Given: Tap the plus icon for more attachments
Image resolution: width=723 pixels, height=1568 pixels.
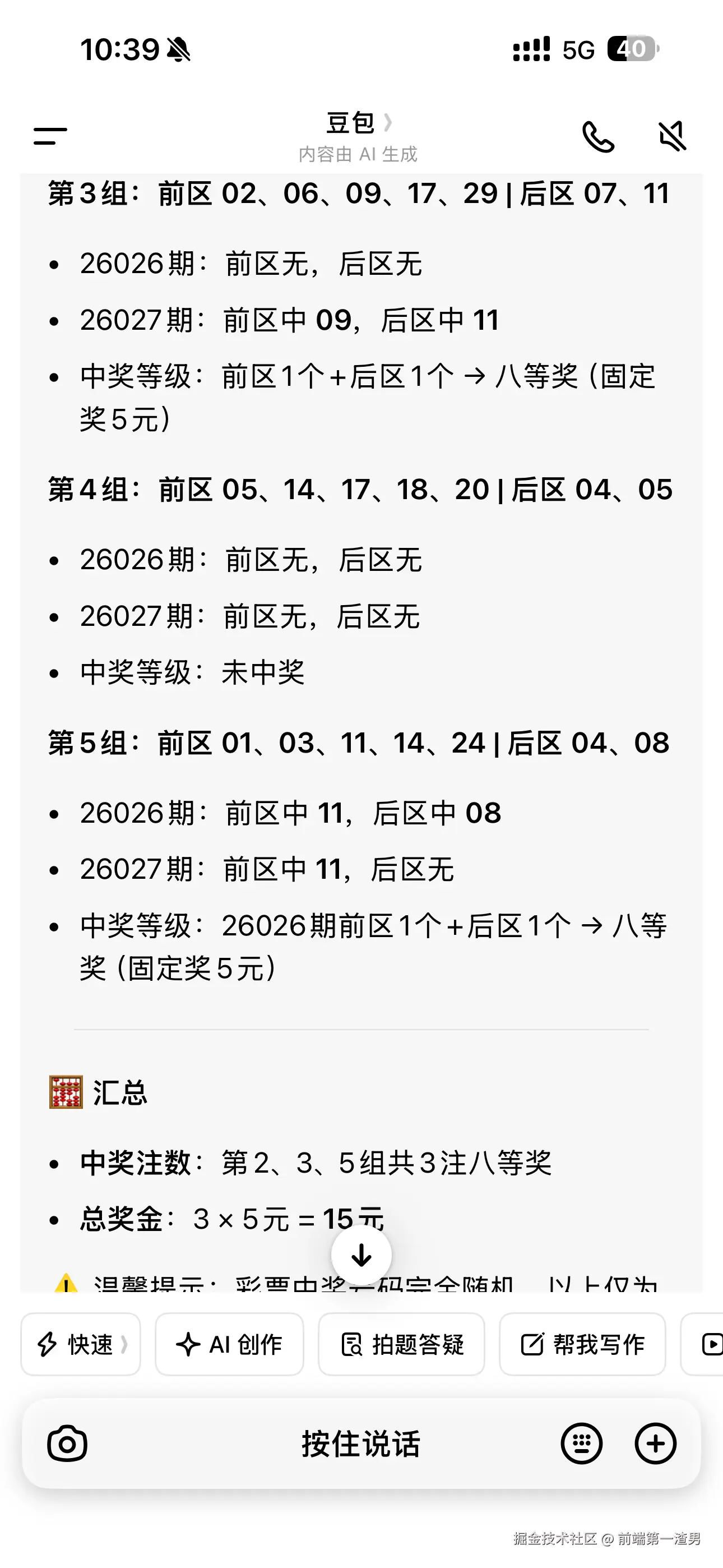Looking at the screenshot, I should (x=655, y=1443).
